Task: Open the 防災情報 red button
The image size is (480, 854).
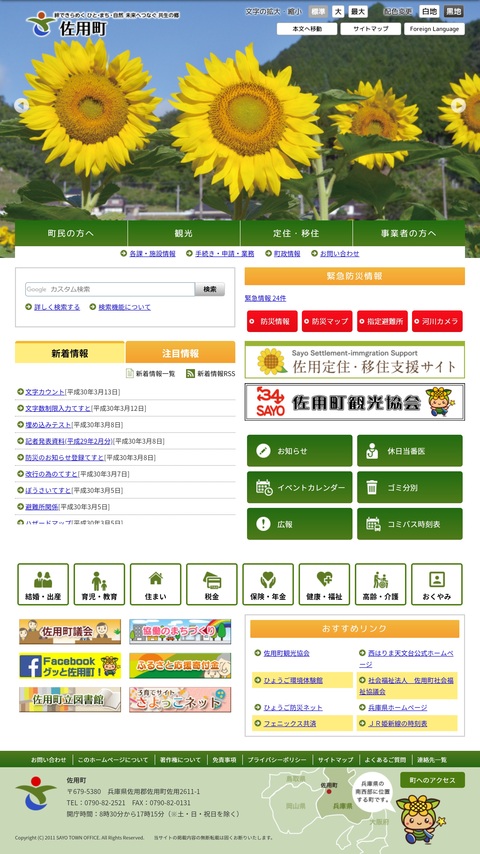Action: [272, 321]
